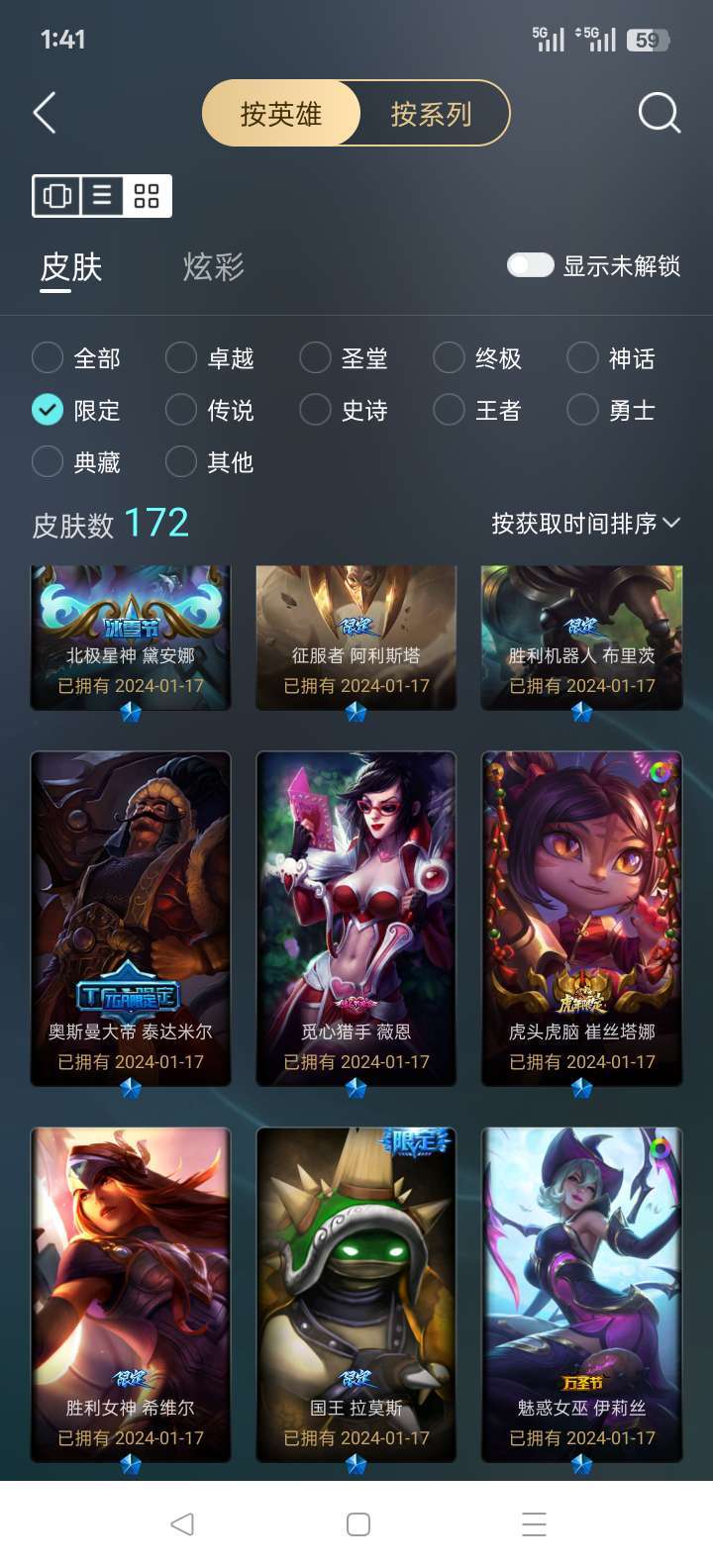Open the search magnifier icon
713x1568 pixels.
click(x=659, y=113)
